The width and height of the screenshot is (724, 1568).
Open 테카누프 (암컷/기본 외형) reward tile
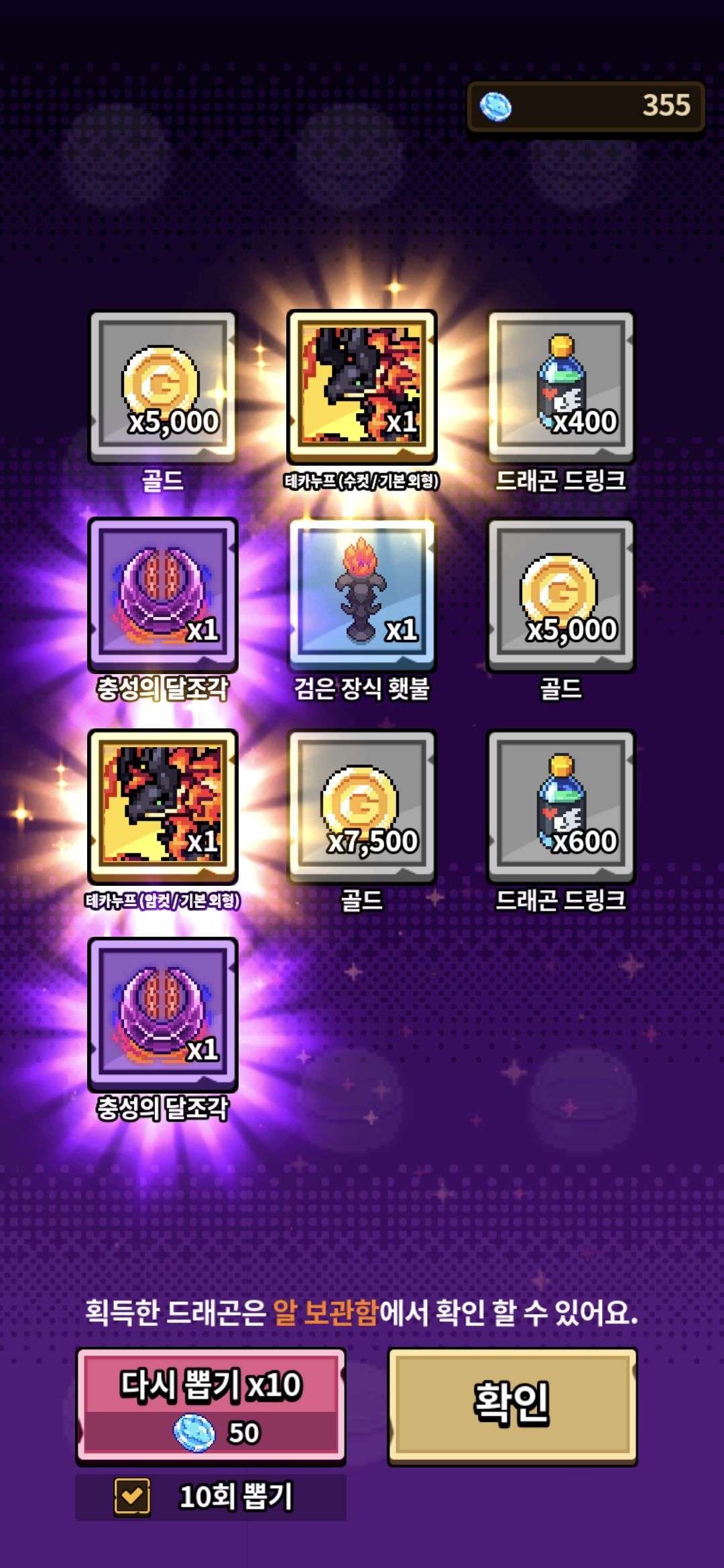pos(163,806)
